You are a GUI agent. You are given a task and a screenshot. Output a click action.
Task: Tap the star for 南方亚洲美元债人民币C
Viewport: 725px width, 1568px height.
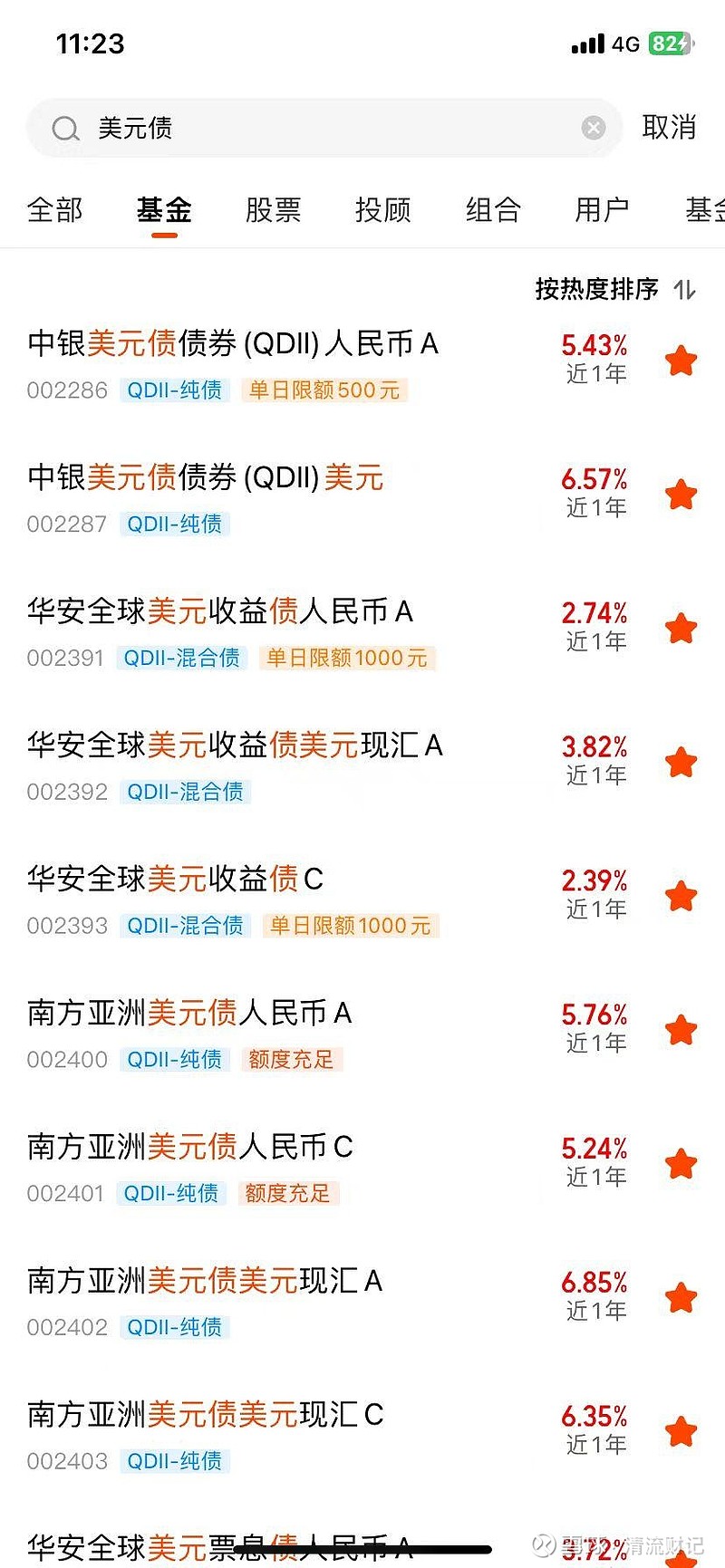coord(681,1163)
